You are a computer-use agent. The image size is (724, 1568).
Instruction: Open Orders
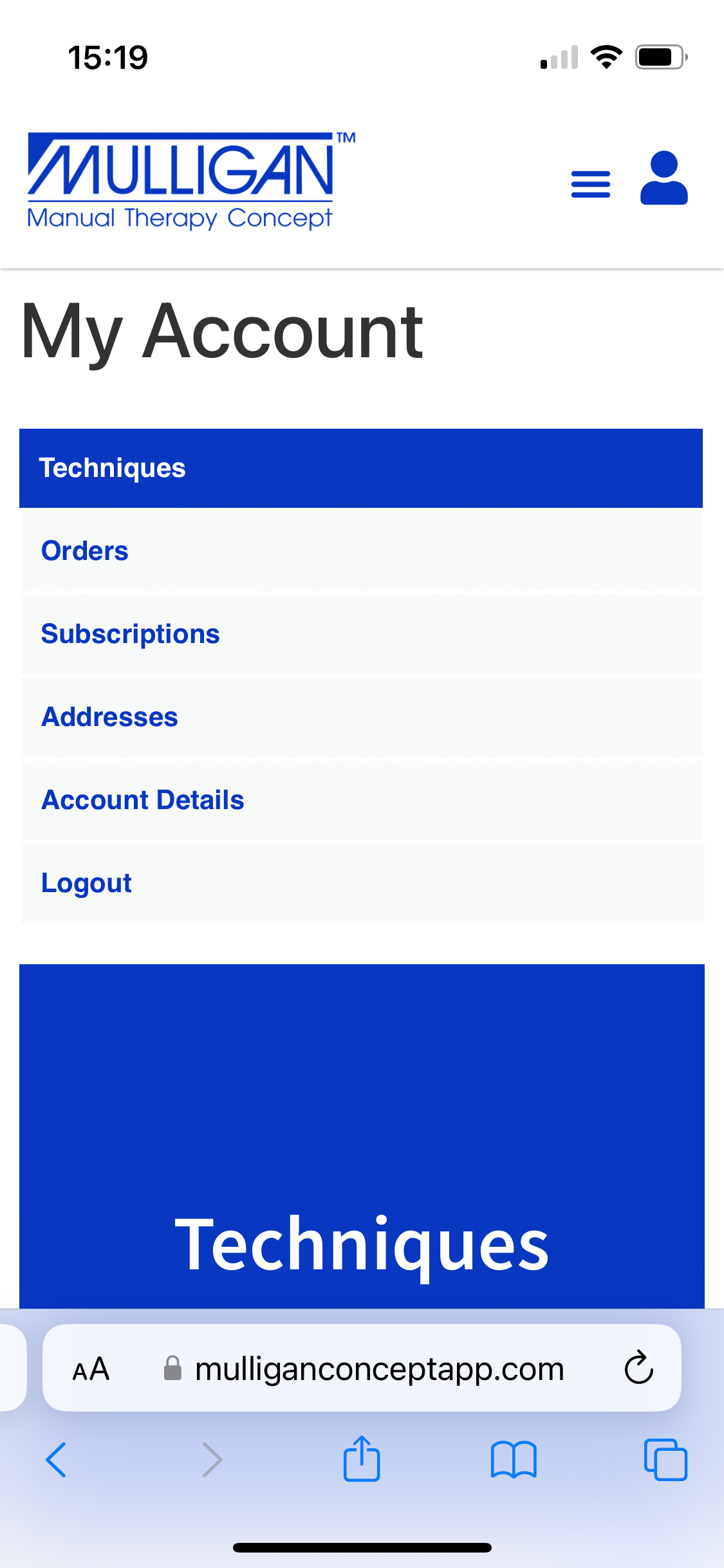[361, 551]
